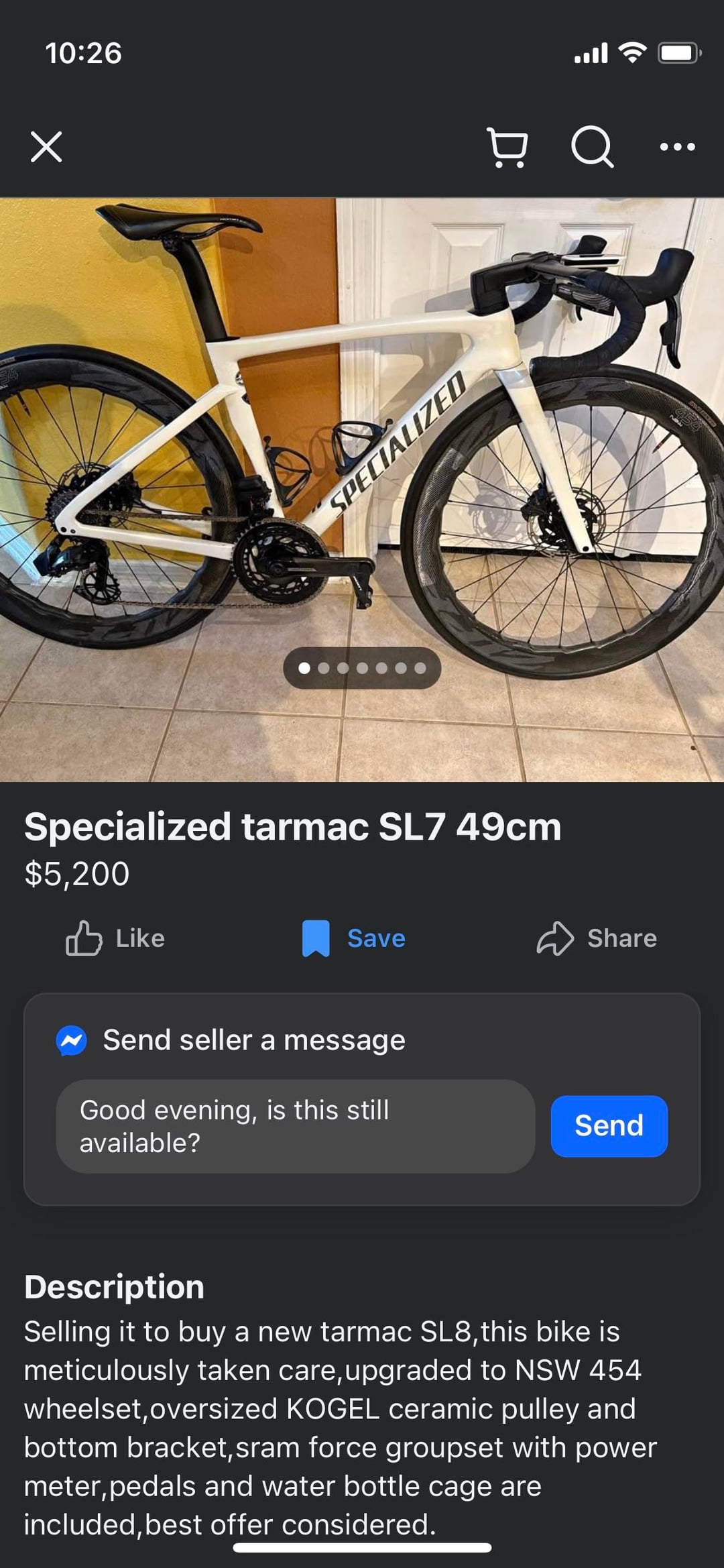Send the availability message to seller
The height and width of the screenshot is (1568, 724).
point(609,1126)
